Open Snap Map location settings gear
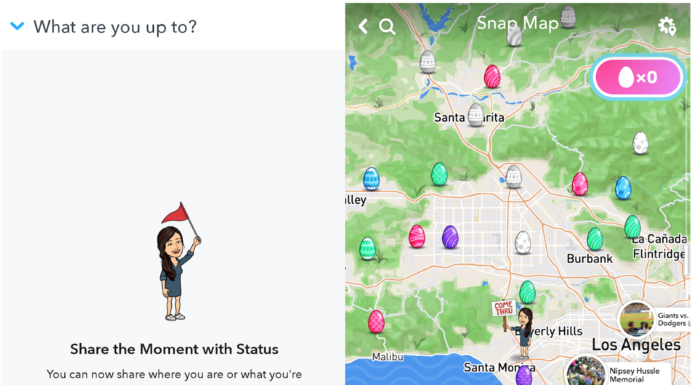696x385 pixels. click(667, 26)
